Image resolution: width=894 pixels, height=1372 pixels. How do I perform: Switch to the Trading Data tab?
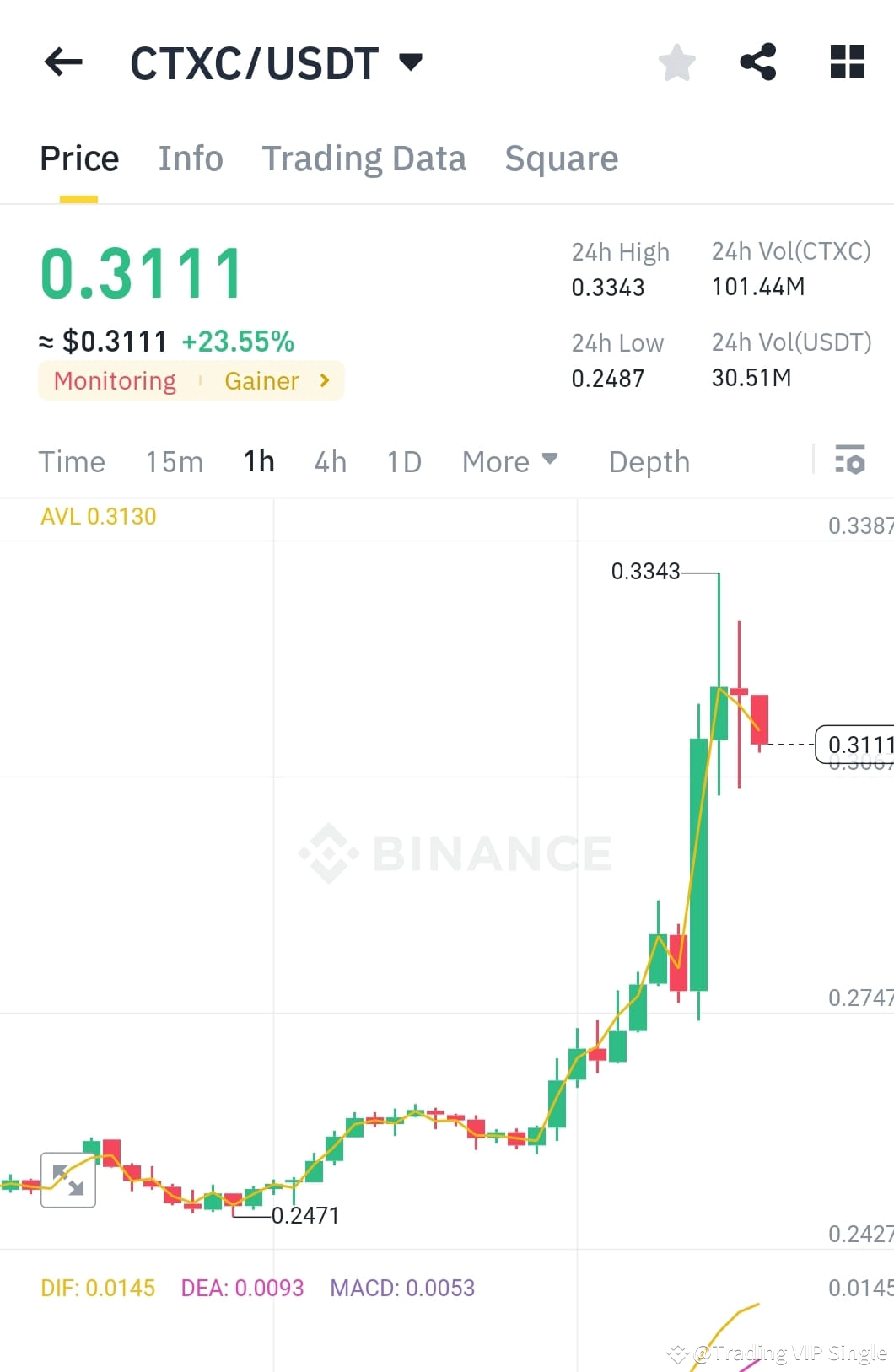pos(364,158)
